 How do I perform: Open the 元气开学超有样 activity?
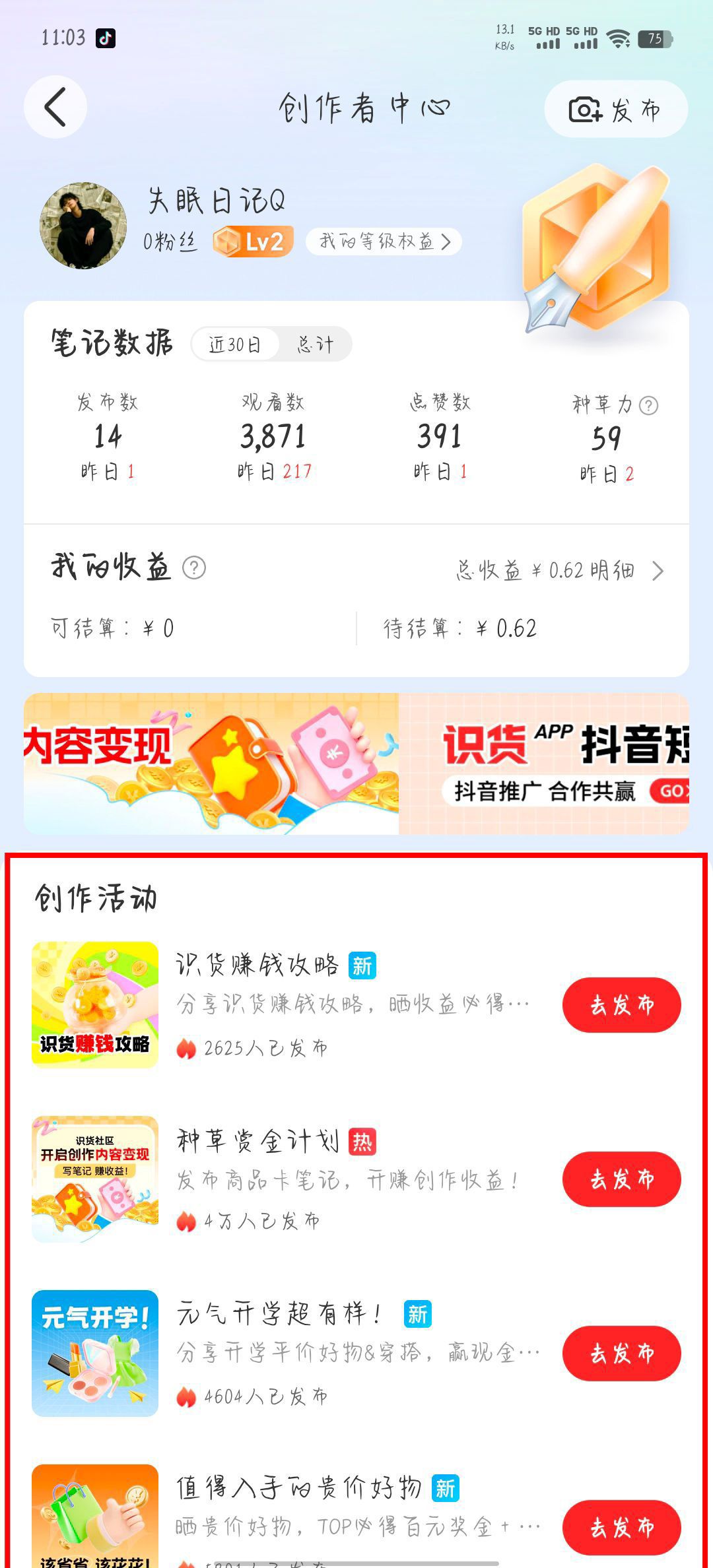tap(277, 1315)
